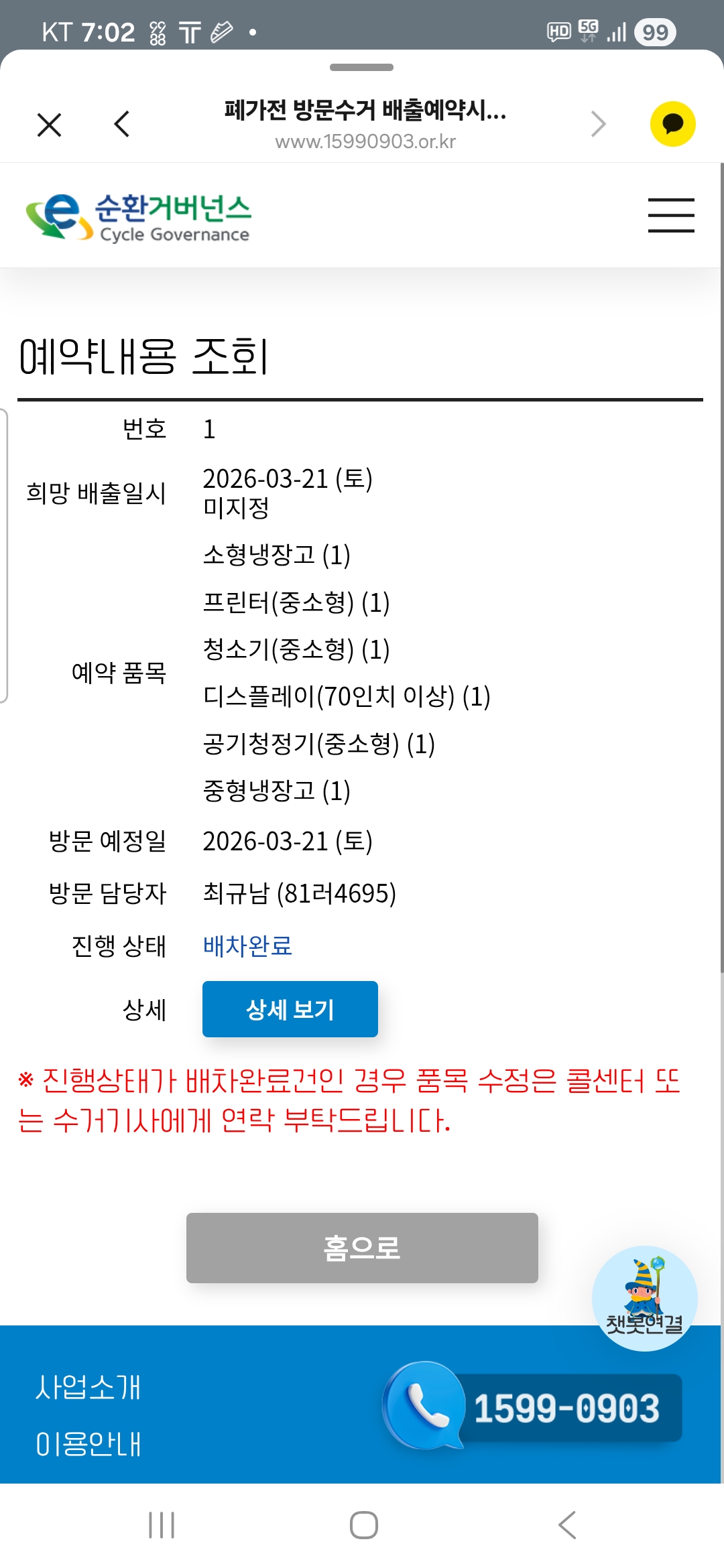This screenshot has height=1568, width=724.
Task: Go forward to the next web page
Action: coord(598,124)
